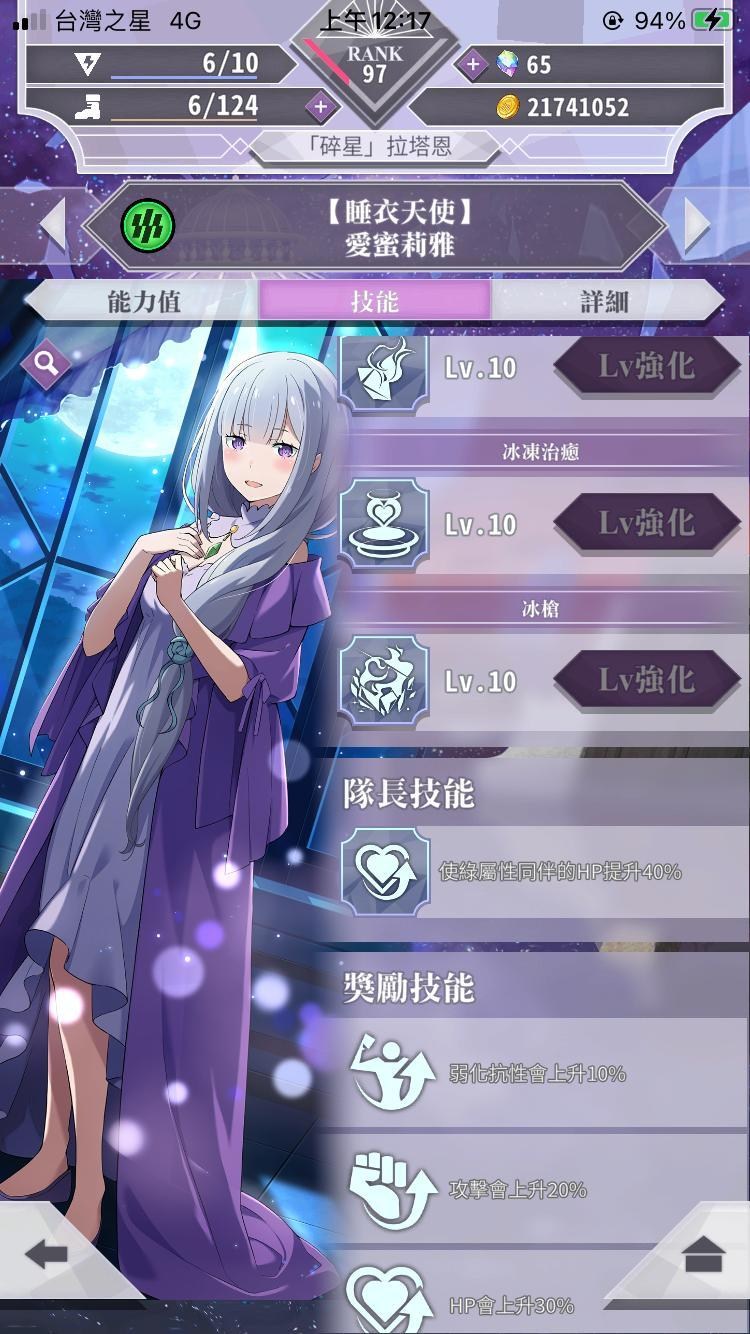Switch to the 能力值 tab
This screenshot has width=750, height=1334.
142,301
